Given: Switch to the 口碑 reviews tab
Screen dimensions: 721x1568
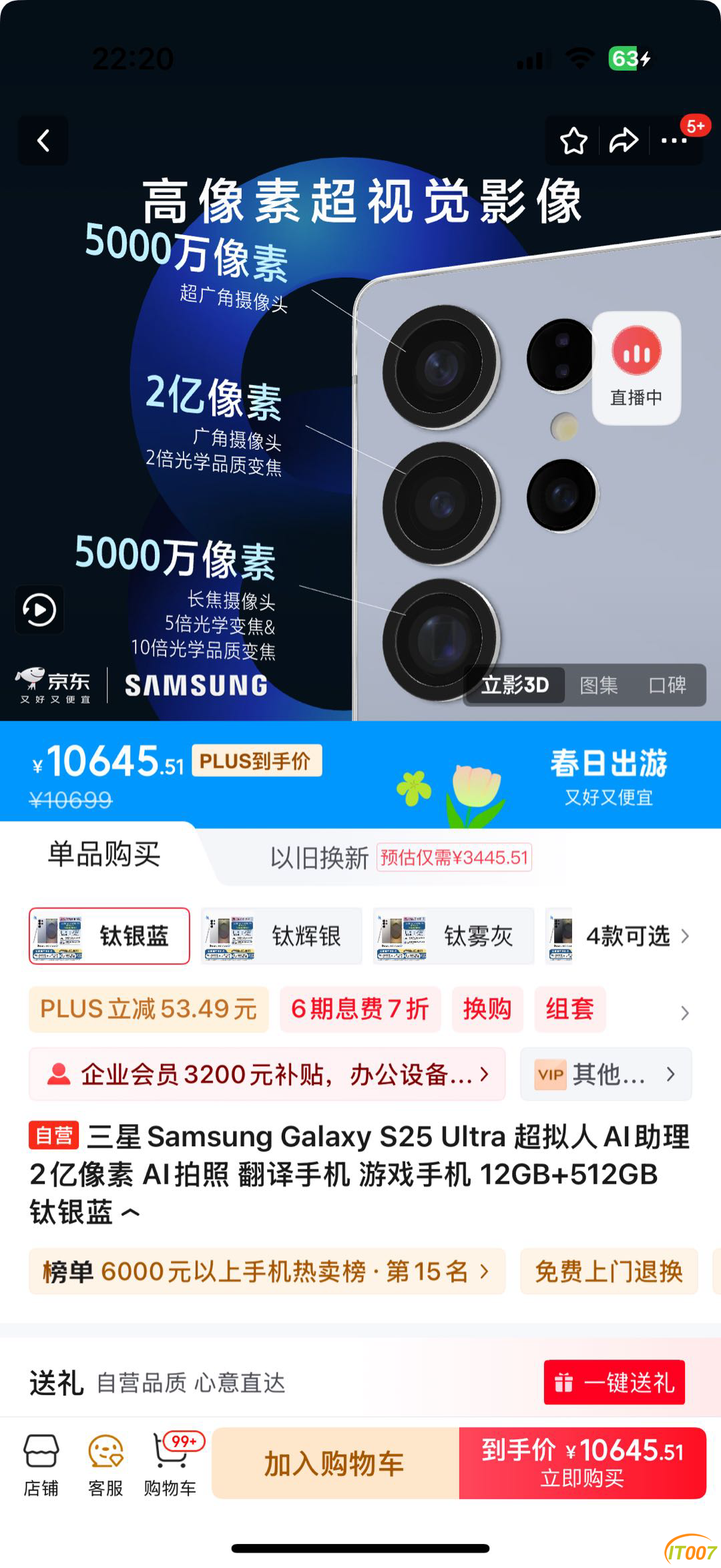Looking at the screenshot, I should click(x=667, y=685).
